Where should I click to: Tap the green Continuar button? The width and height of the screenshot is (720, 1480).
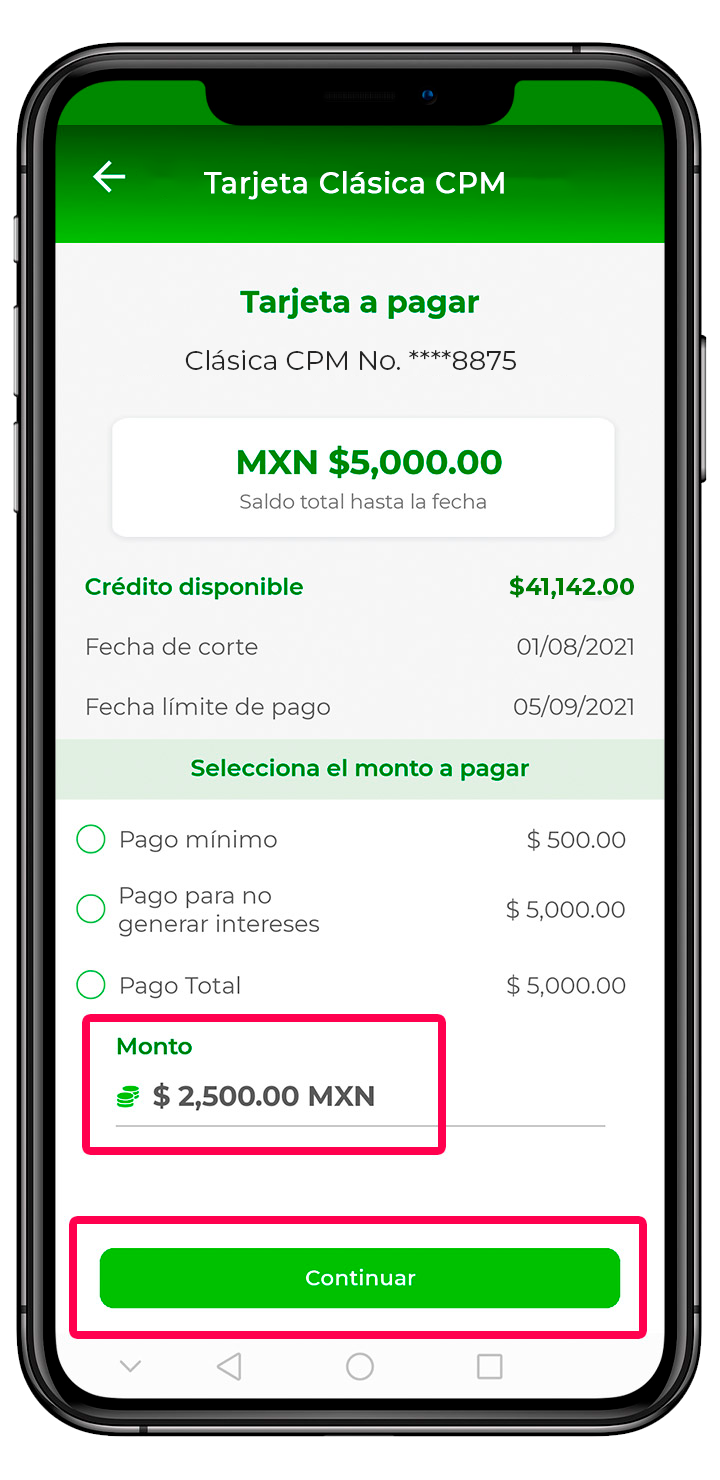360,1278
